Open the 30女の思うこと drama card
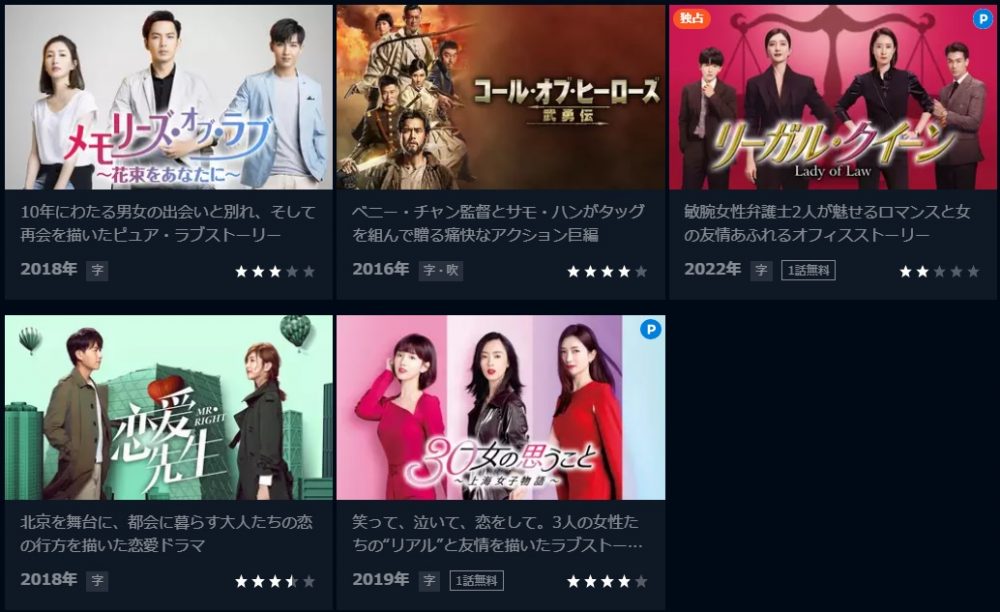 tap(500, 408)
